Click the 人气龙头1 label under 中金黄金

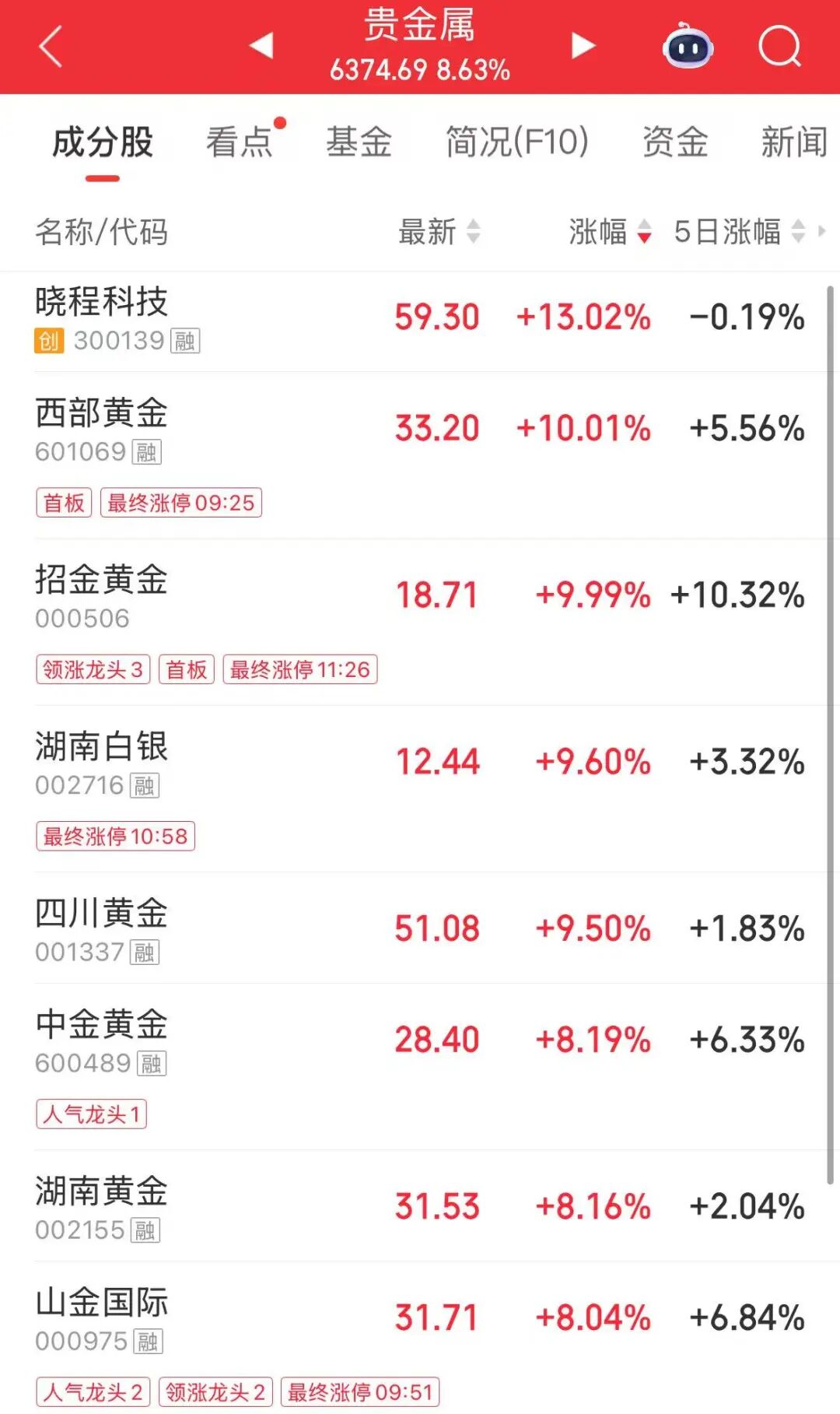[91, 1116]
